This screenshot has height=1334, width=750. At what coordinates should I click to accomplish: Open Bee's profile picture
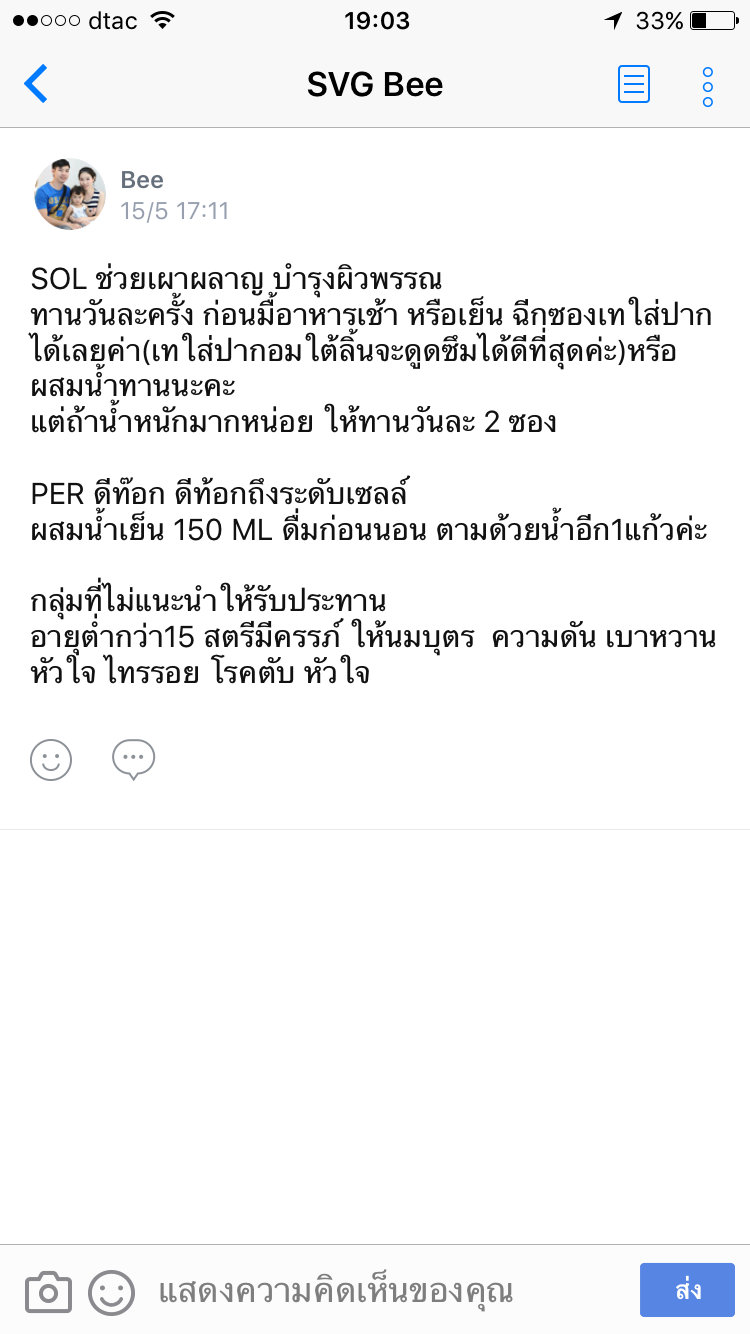(x=70, y=194)
